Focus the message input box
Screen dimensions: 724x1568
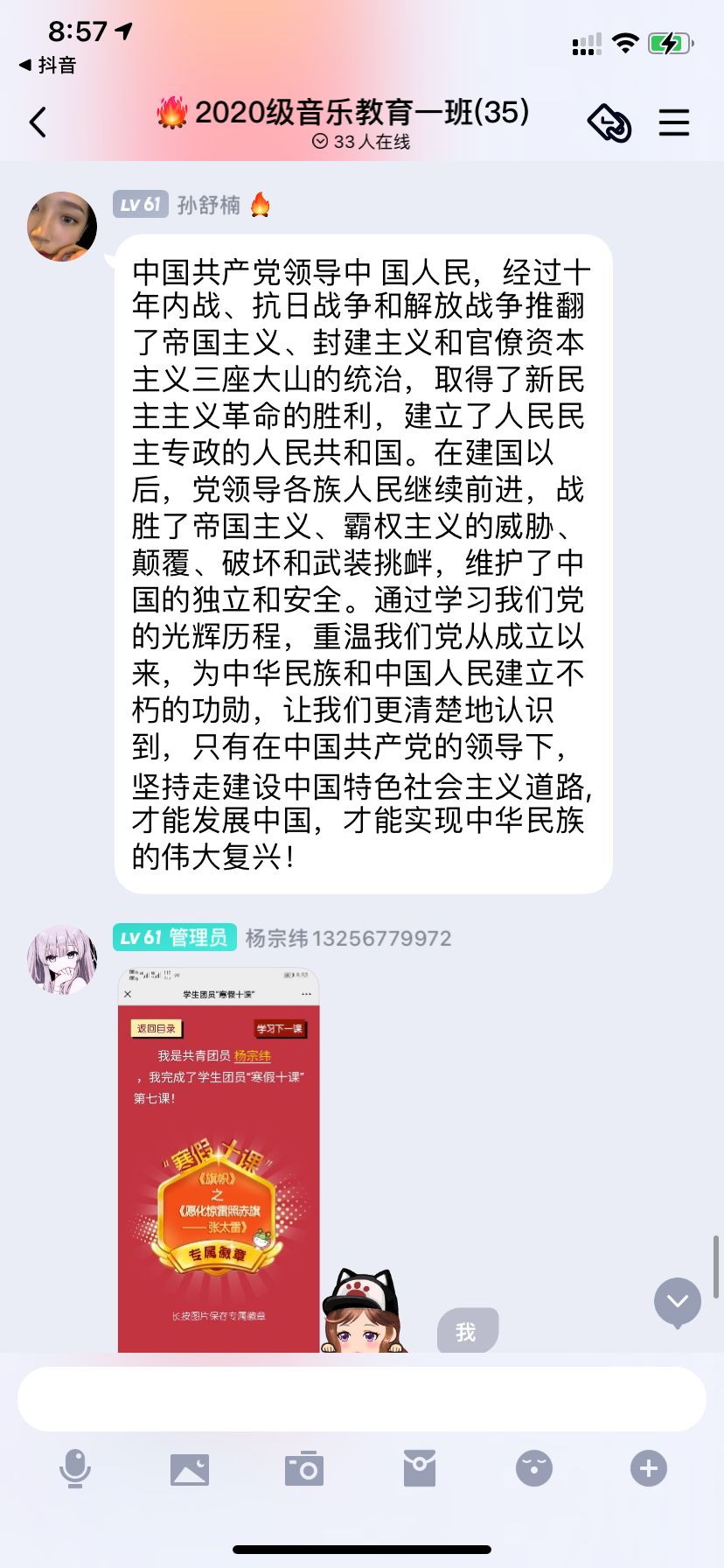coord(362,1398)
